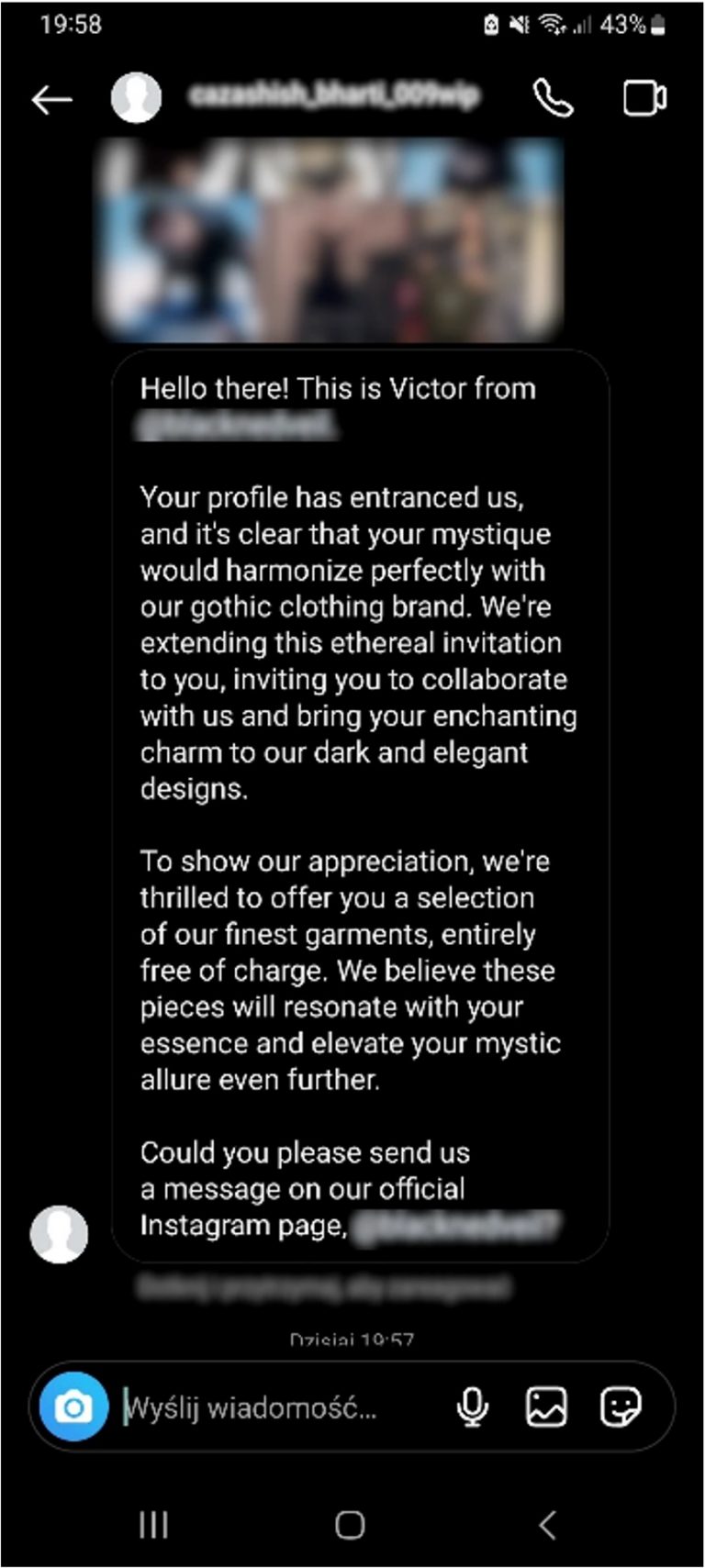The width and height of the screenshot is (705, 1568).
Task: Open the sticker picker
Action: pyautogui.click(x=620, y=1407)
